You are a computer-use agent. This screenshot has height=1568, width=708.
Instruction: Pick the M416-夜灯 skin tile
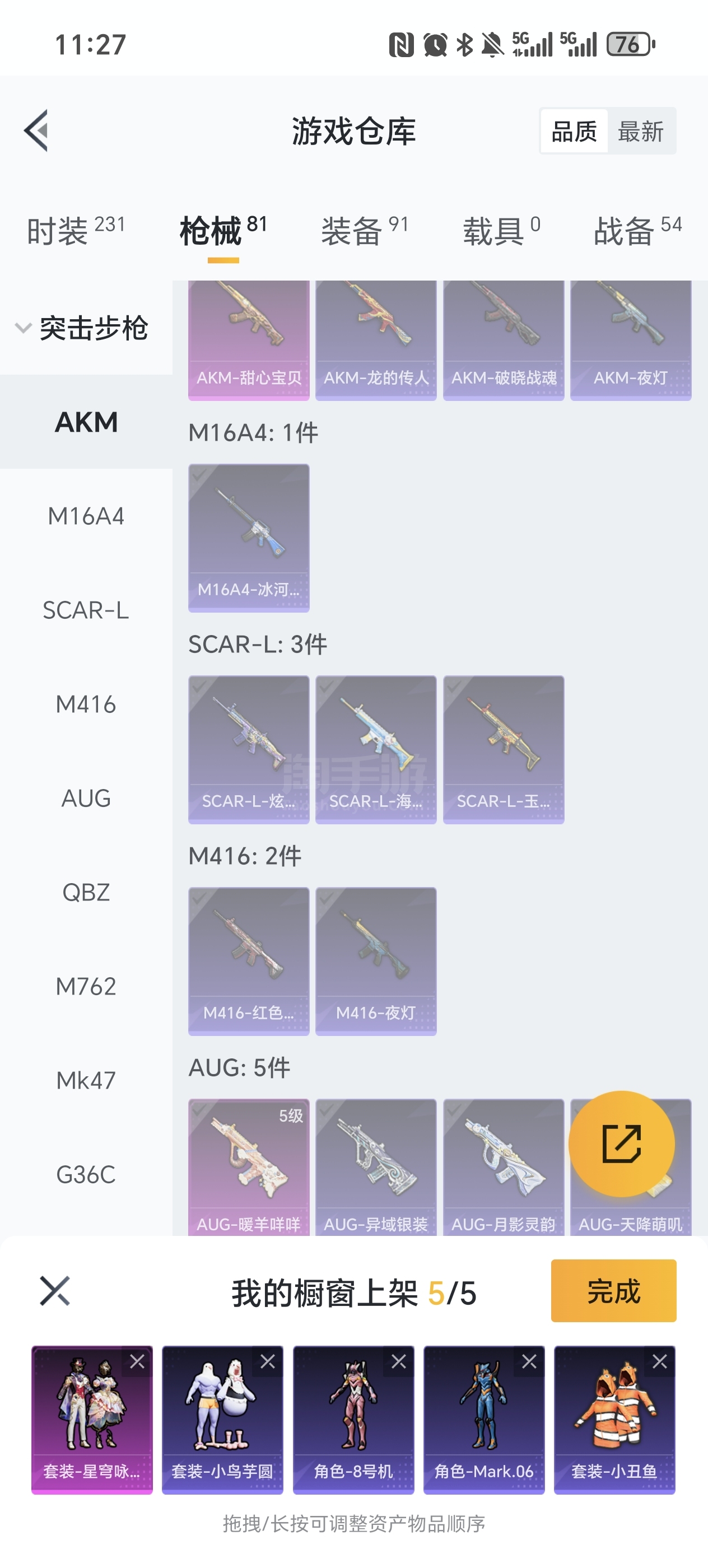tap(376, 960)
